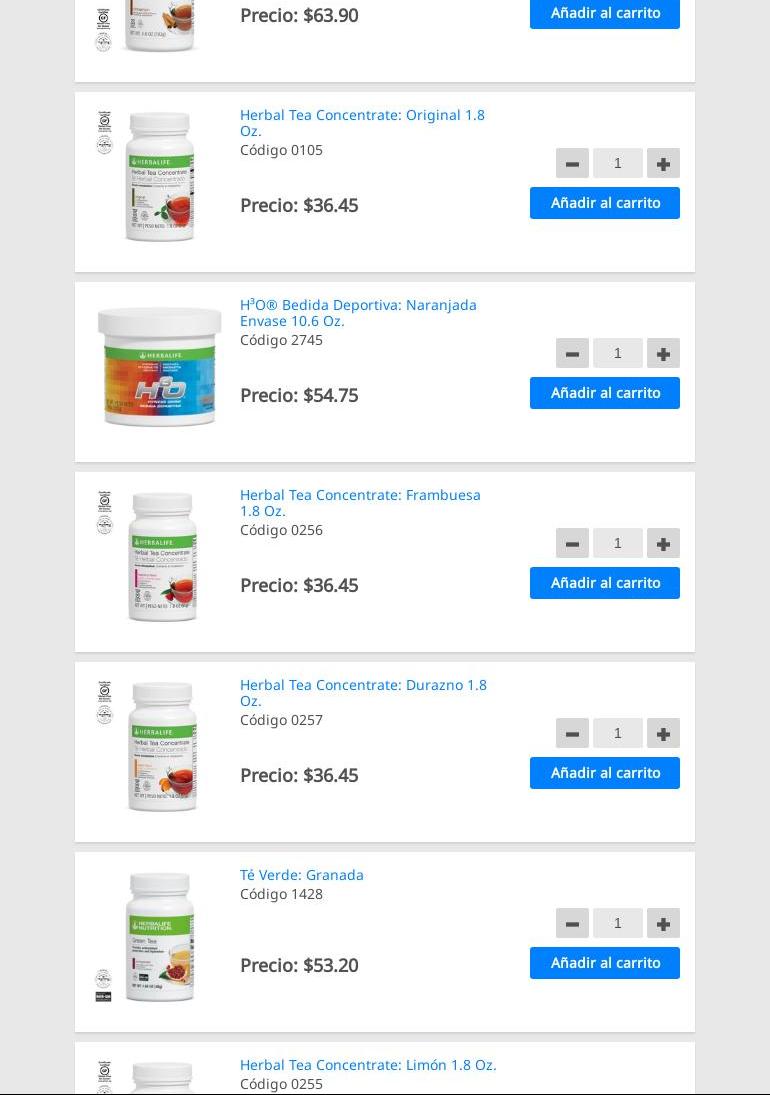This screenshot has width=770, height=1095.
Task: Click the Frambuesa tea bottle thumbnail
Action: (x=162, y=557)
